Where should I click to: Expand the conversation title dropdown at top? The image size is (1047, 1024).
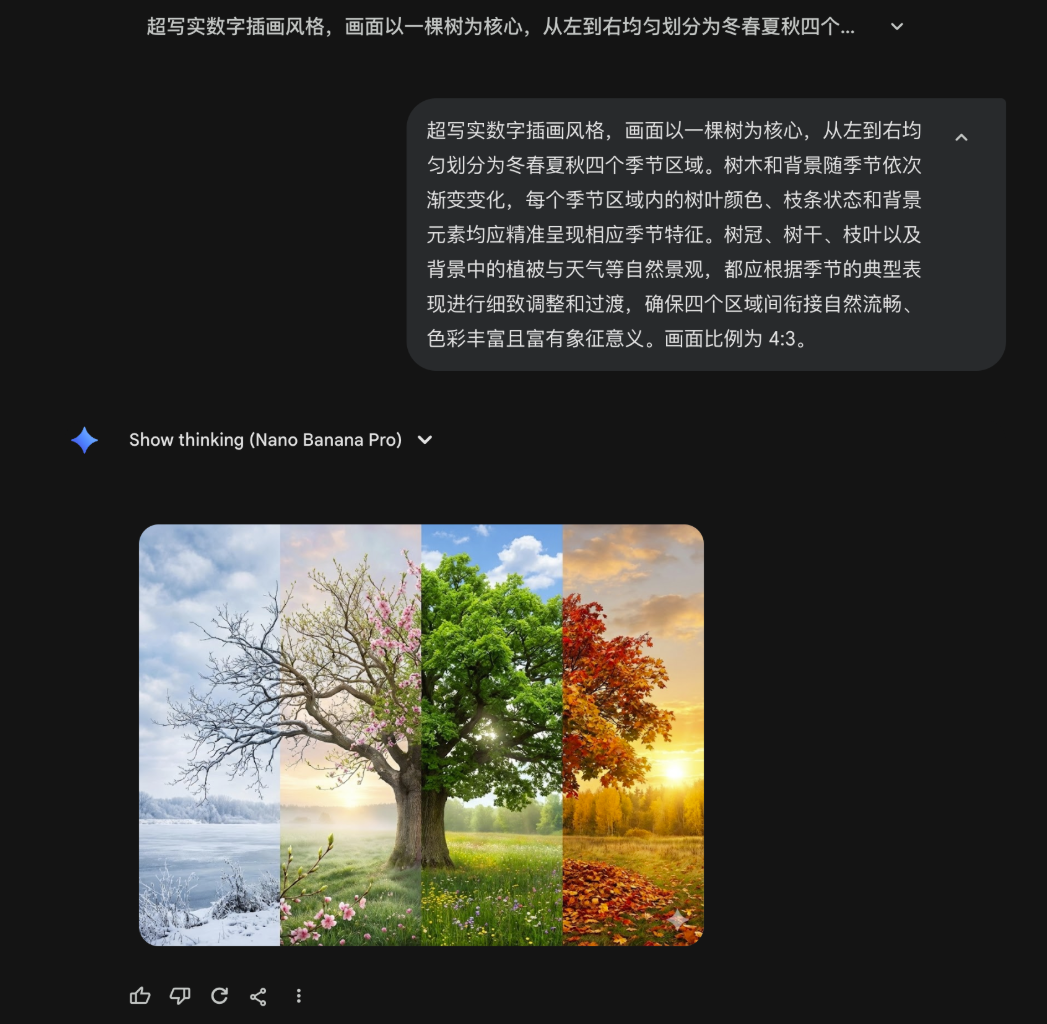click(x=897, y=27)
